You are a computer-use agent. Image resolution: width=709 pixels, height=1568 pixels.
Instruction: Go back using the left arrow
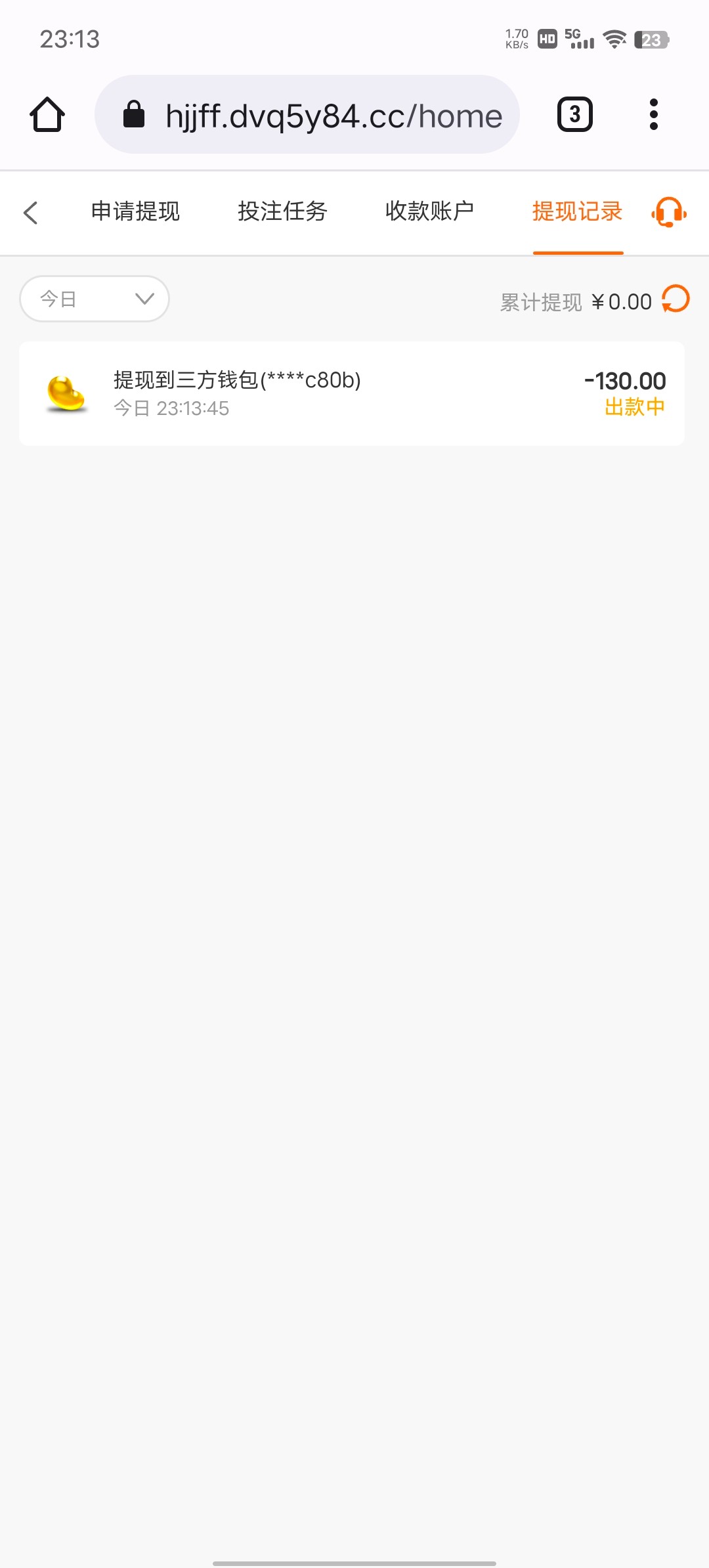click(x=30, y=212)
